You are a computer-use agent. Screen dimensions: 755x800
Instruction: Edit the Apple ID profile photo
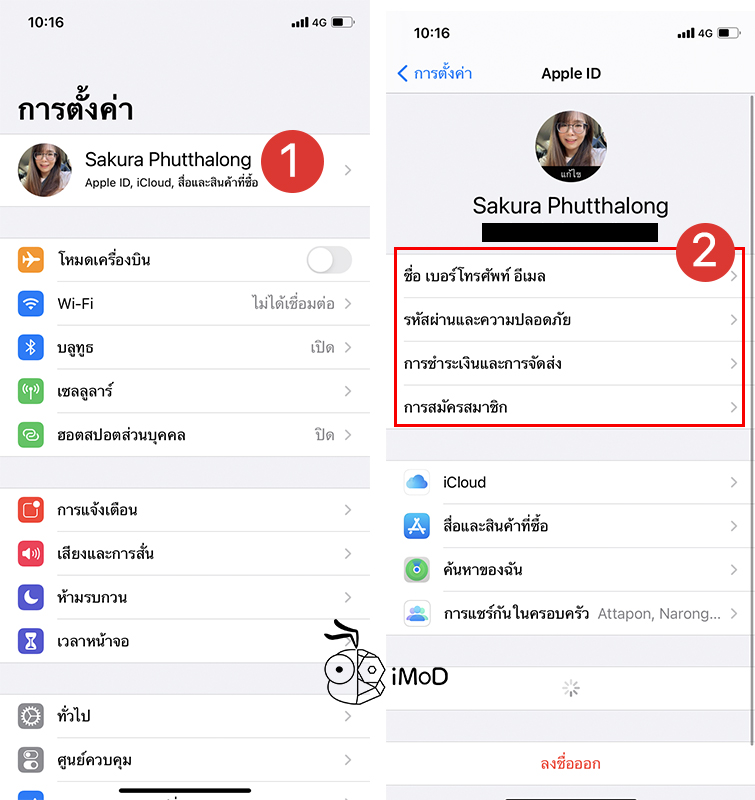pyautogui.click(x=570, y=148)
